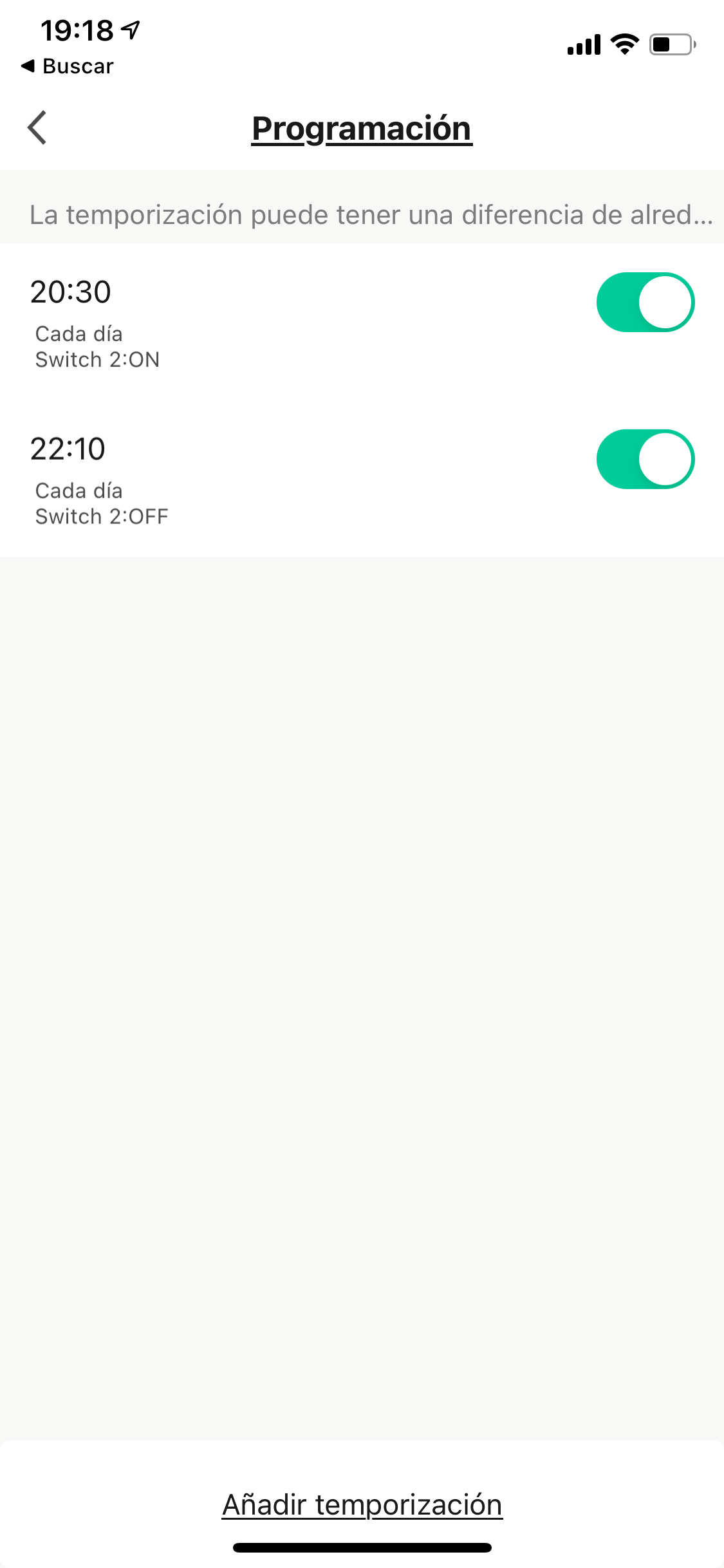Return to the previous app via Buscar
This screenshot has width=724, height=1568.
67,66
